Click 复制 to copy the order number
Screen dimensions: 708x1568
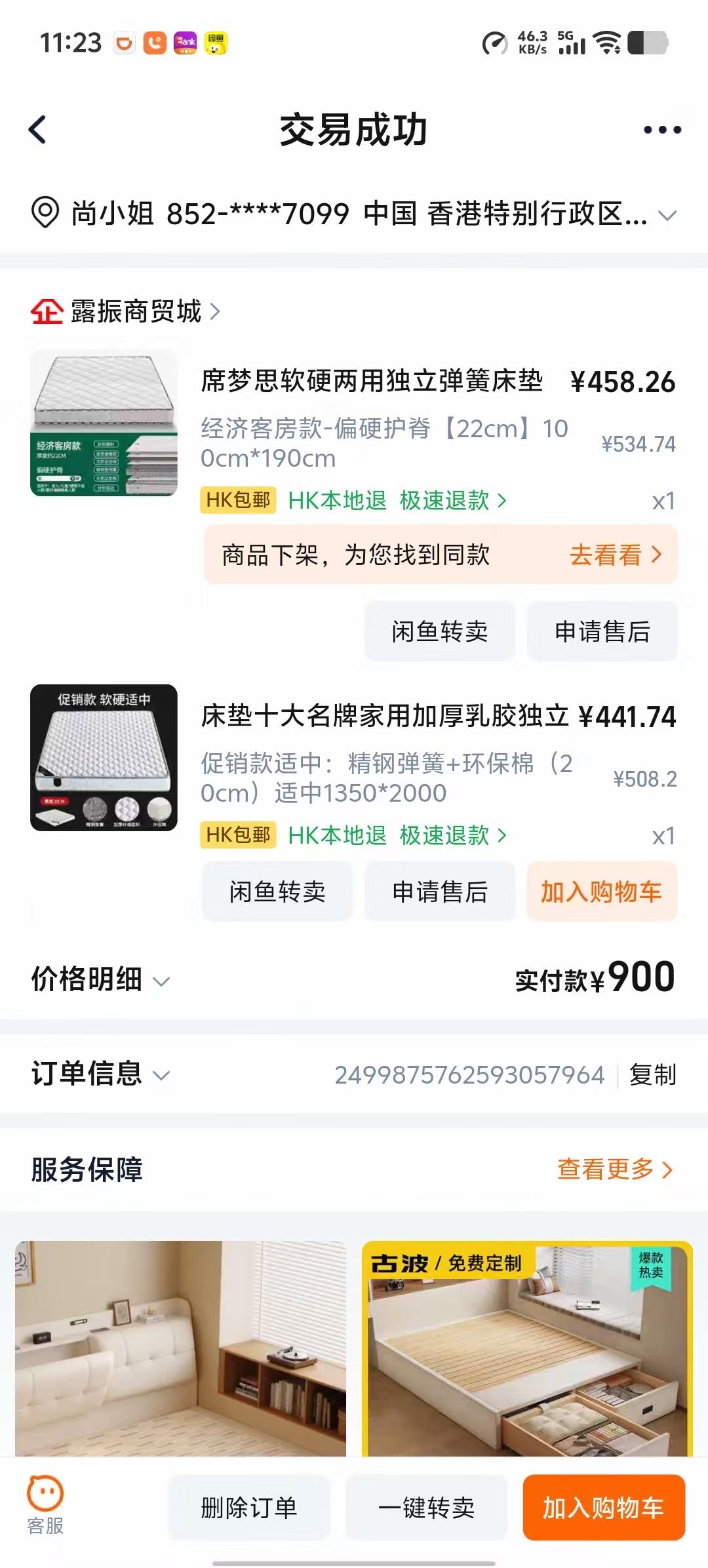tap(654, 1074)
